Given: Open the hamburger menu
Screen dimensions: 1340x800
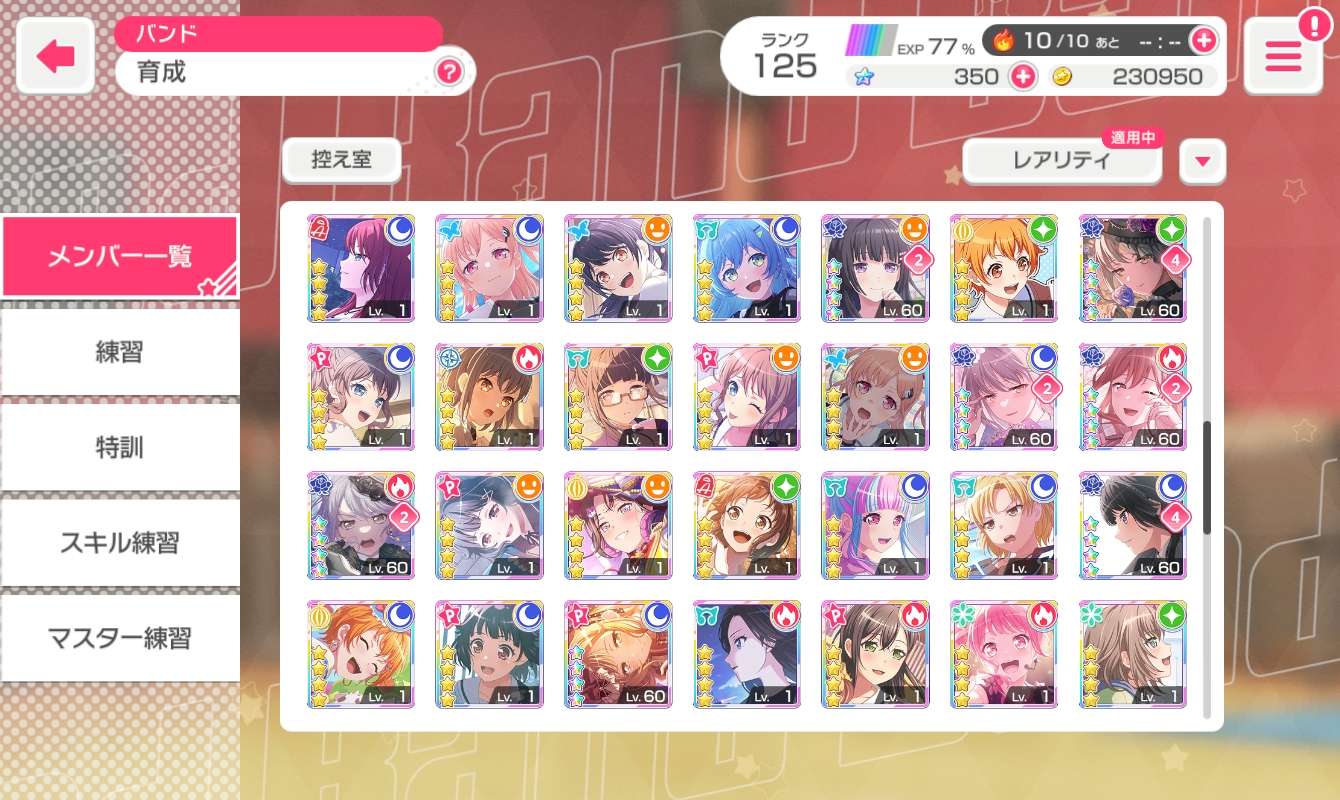Looking at the screenshot, I should [1283, 57].
